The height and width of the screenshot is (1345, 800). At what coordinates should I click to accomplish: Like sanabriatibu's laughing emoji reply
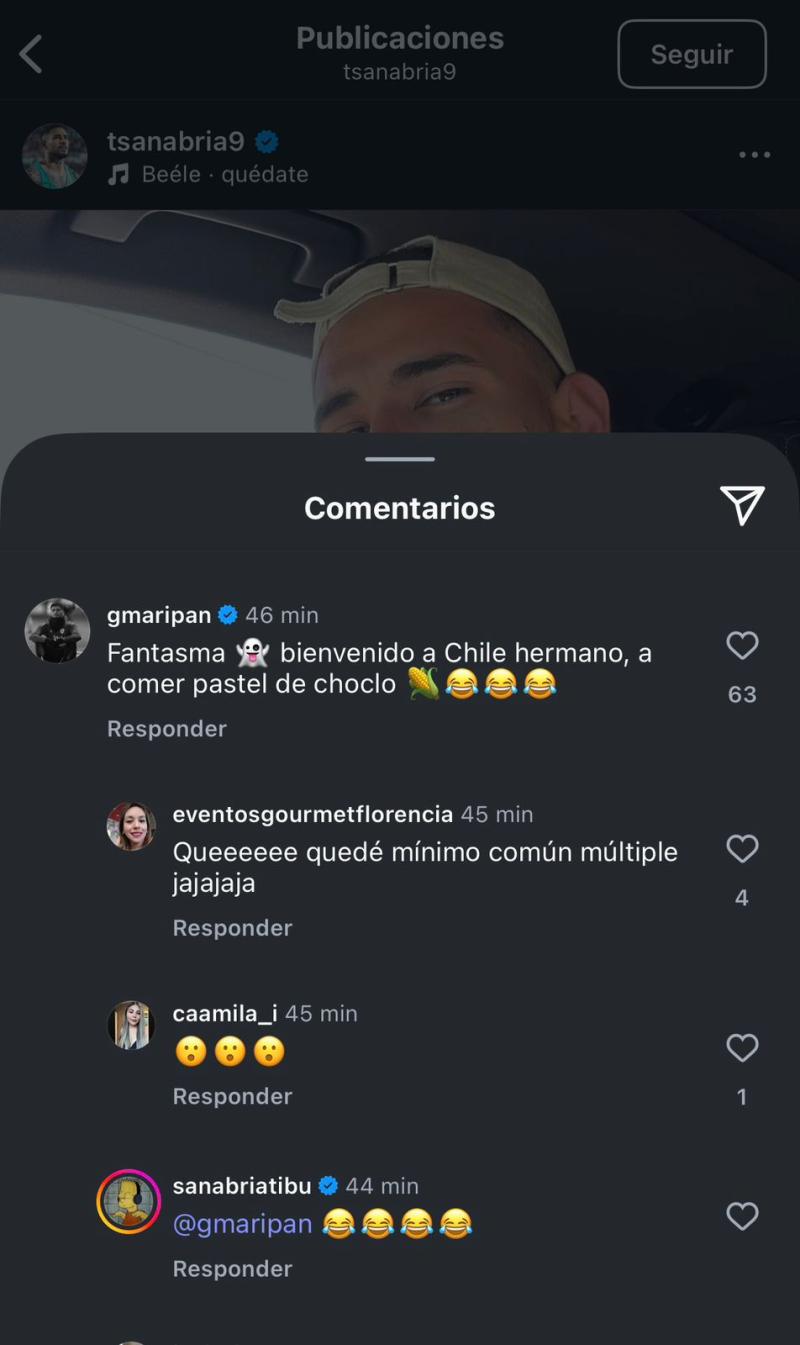click(742, 1217)
